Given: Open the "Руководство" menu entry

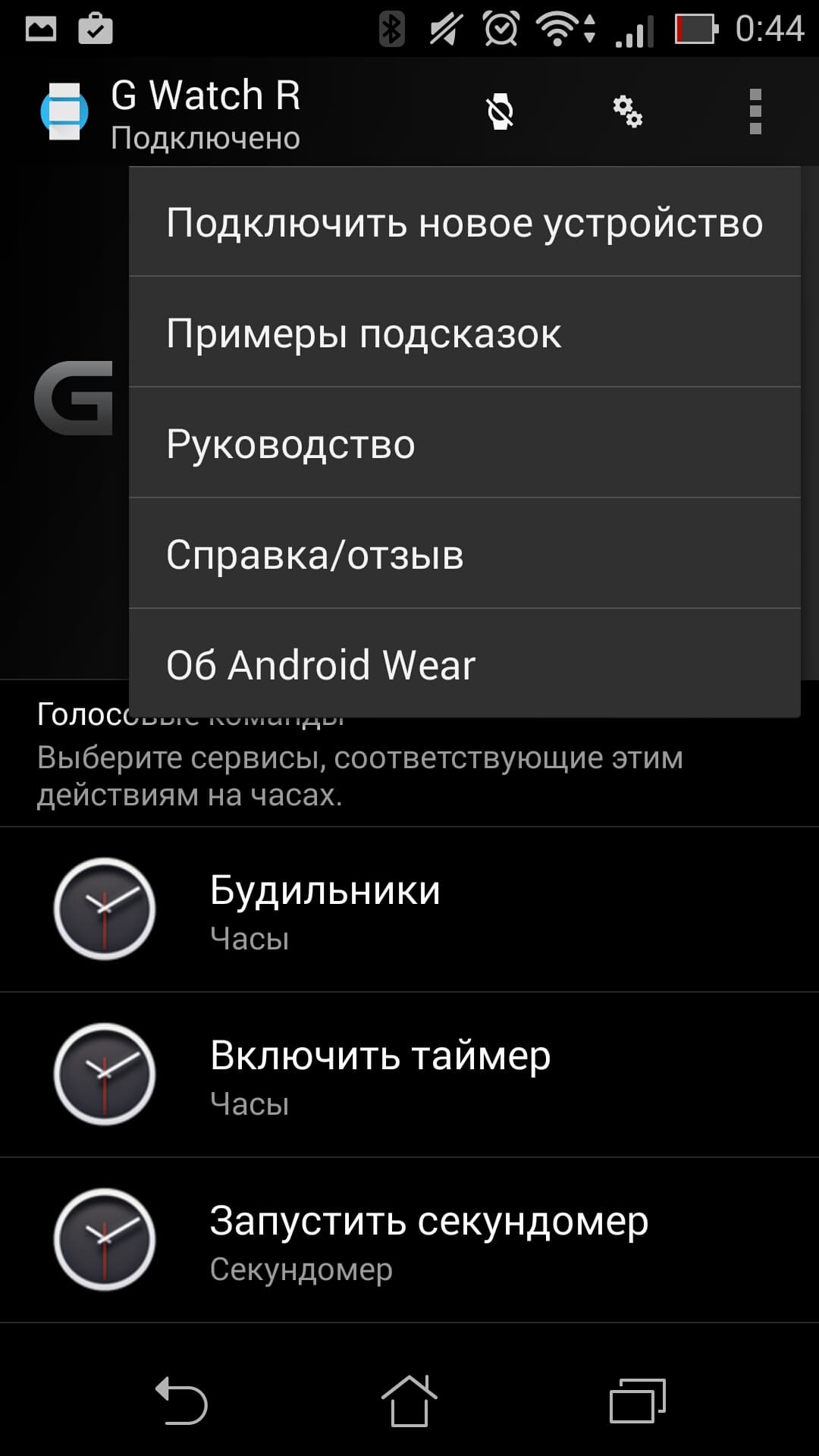Looking at the screenshot, I should (x=464, y=444).
